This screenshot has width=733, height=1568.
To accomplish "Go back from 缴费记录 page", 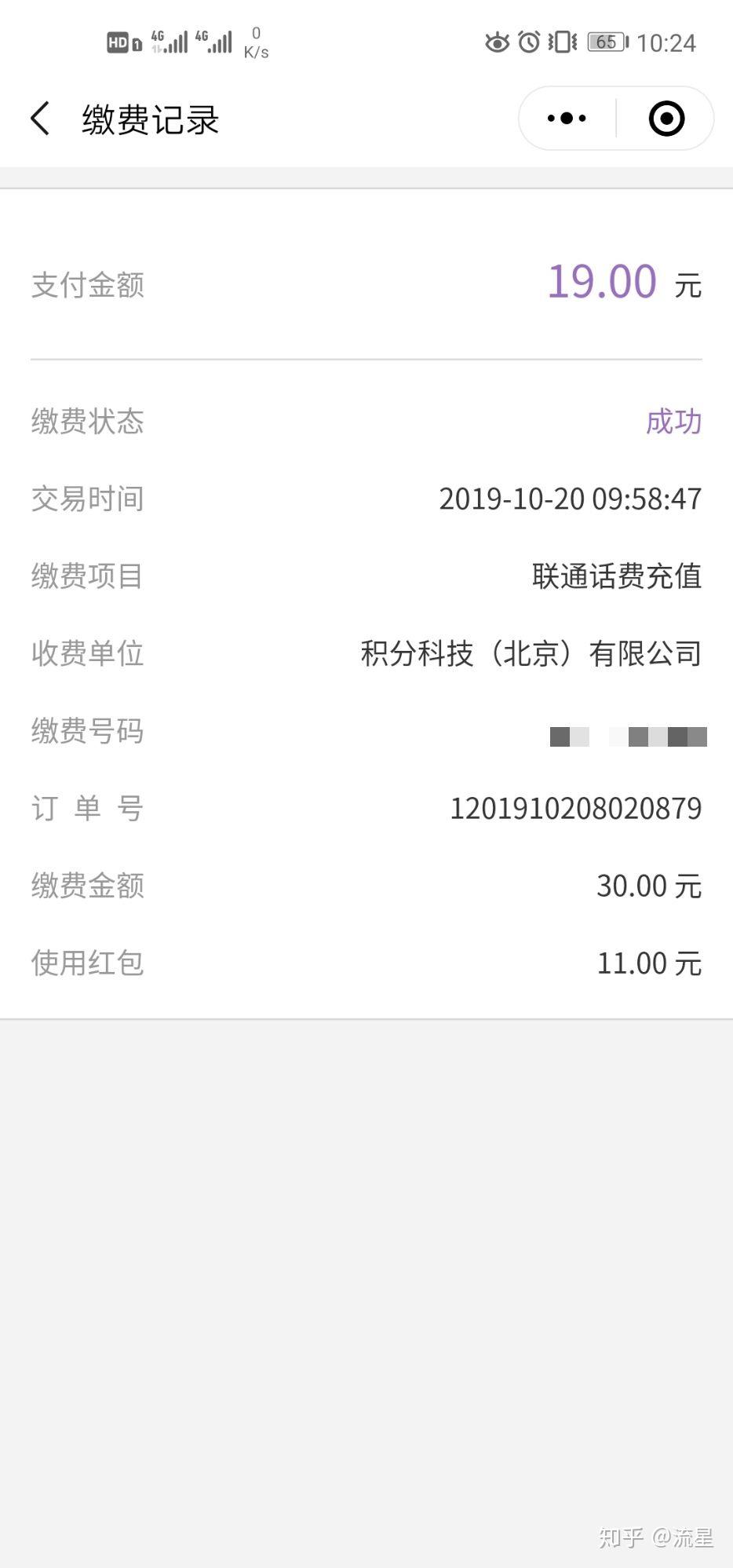I will click(41, 119).
